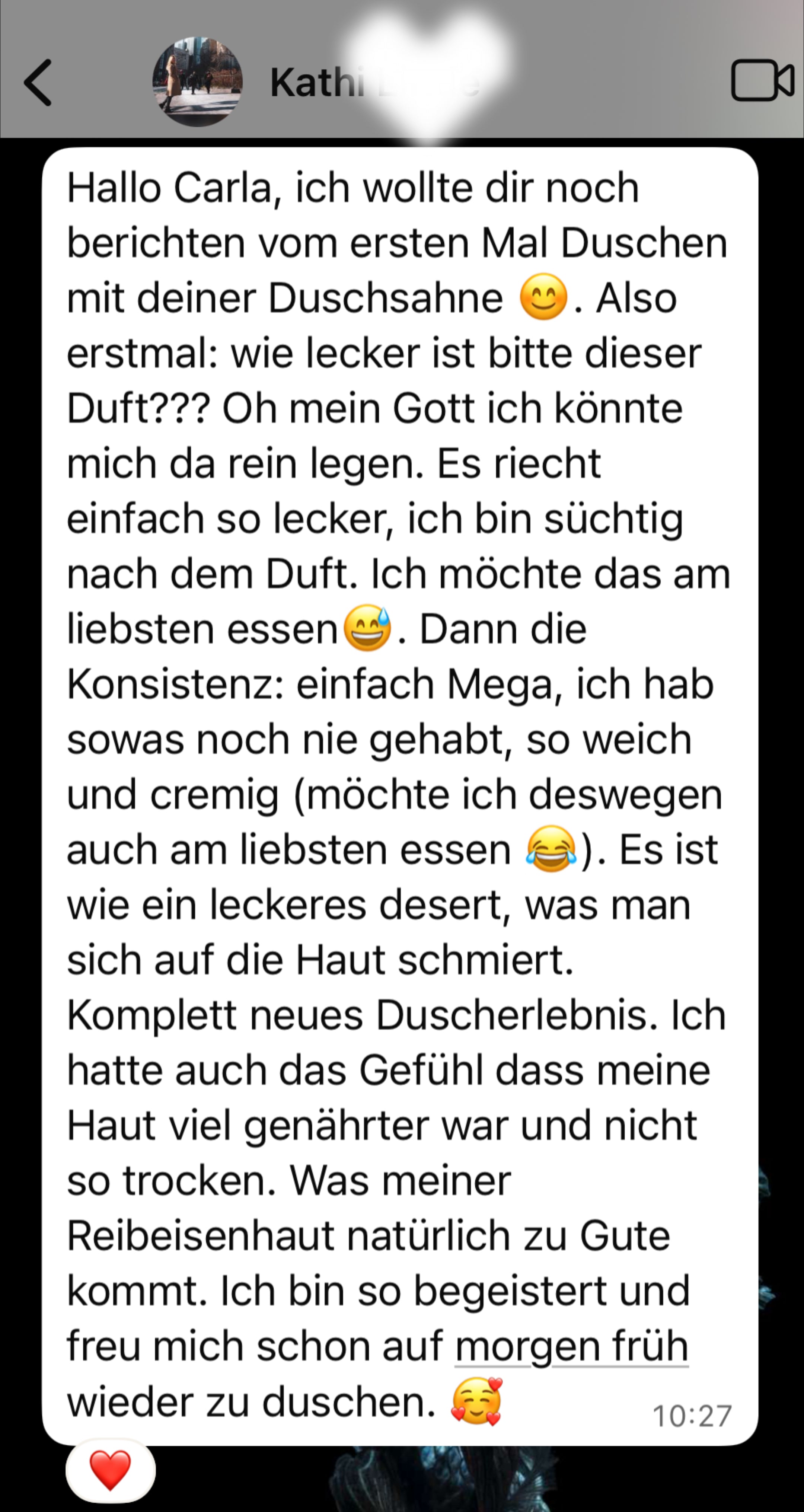The width and height of the screenshot is (804, 1512).
Task: Tap the red heart reaction below message
Action: (110, 1470)
